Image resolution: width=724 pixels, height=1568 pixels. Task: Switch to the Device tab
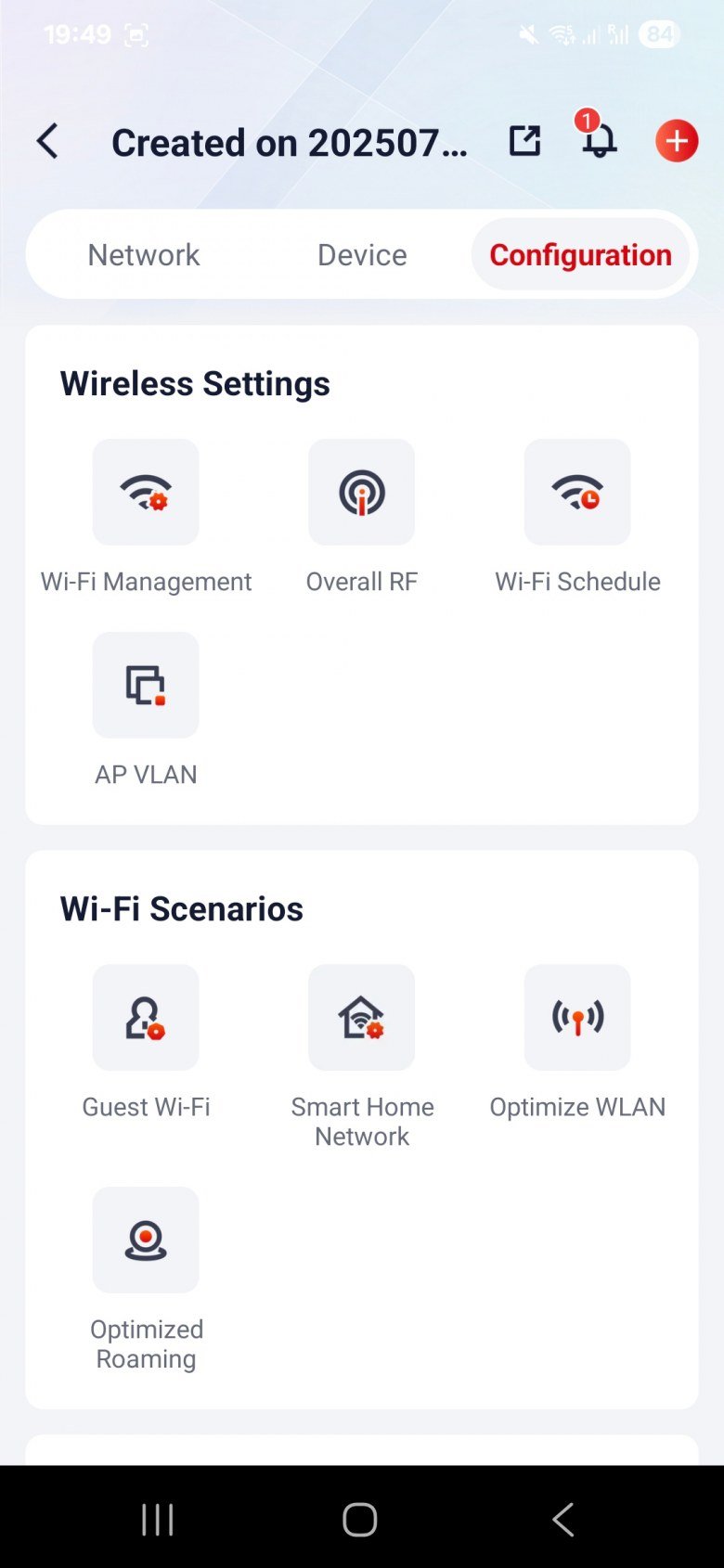362,255
